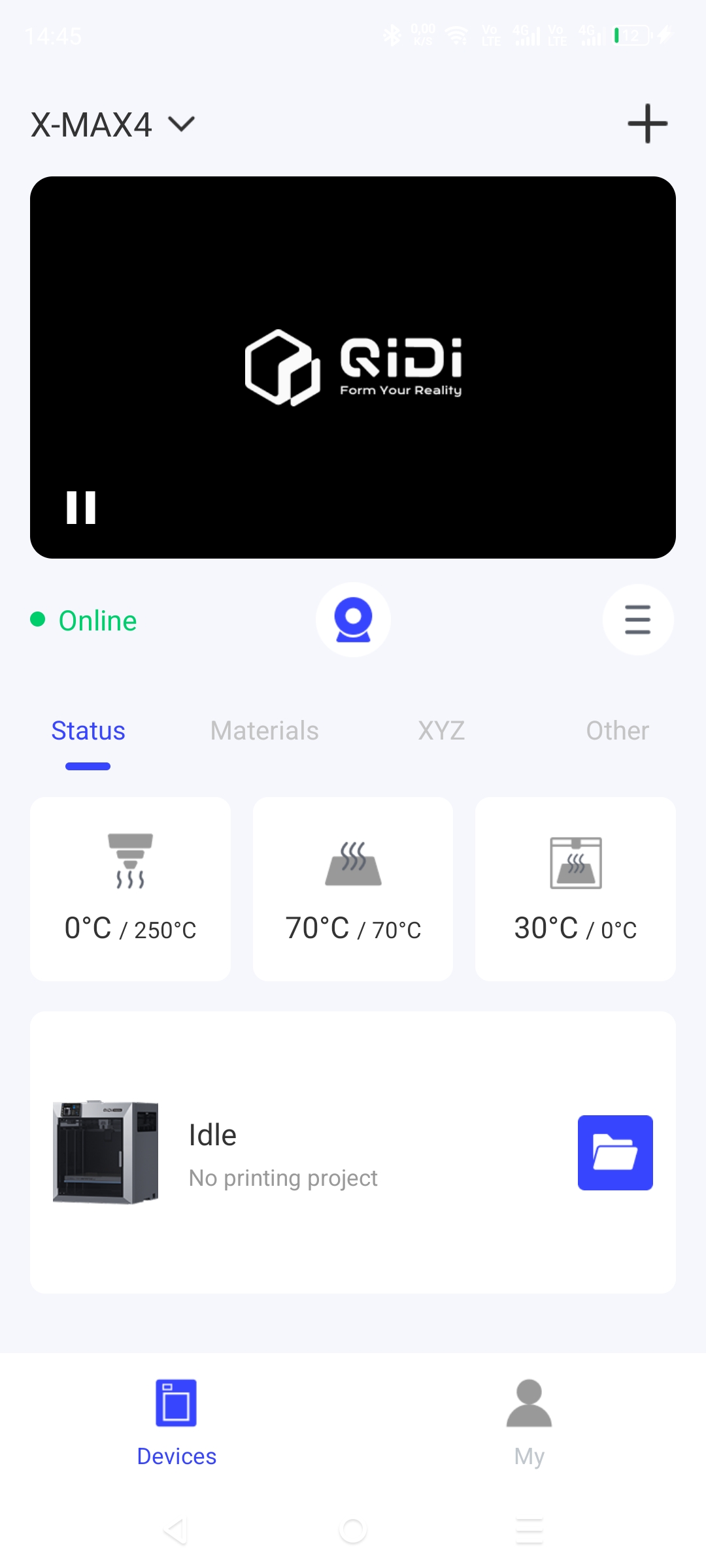The image size is (706, 1568).
Task: Open the camera button
Action: tap(353, 619)
